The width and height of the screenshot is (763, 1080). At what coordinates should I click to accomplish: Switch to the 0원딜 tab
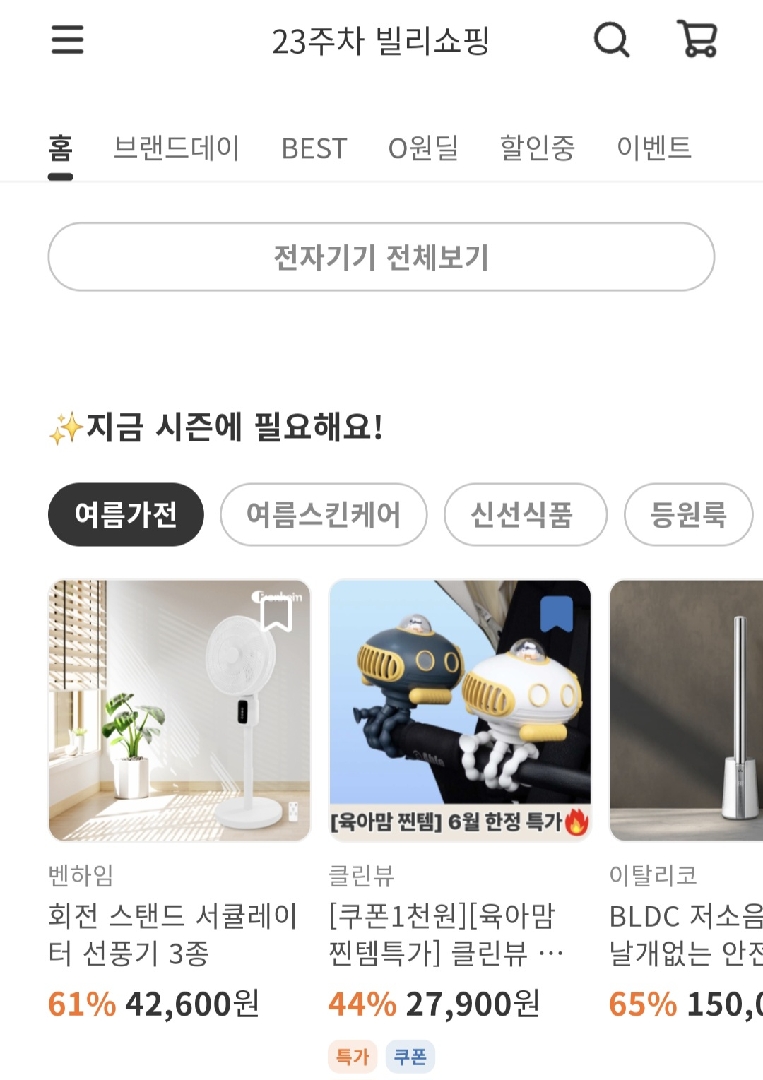tap(423, 148)
